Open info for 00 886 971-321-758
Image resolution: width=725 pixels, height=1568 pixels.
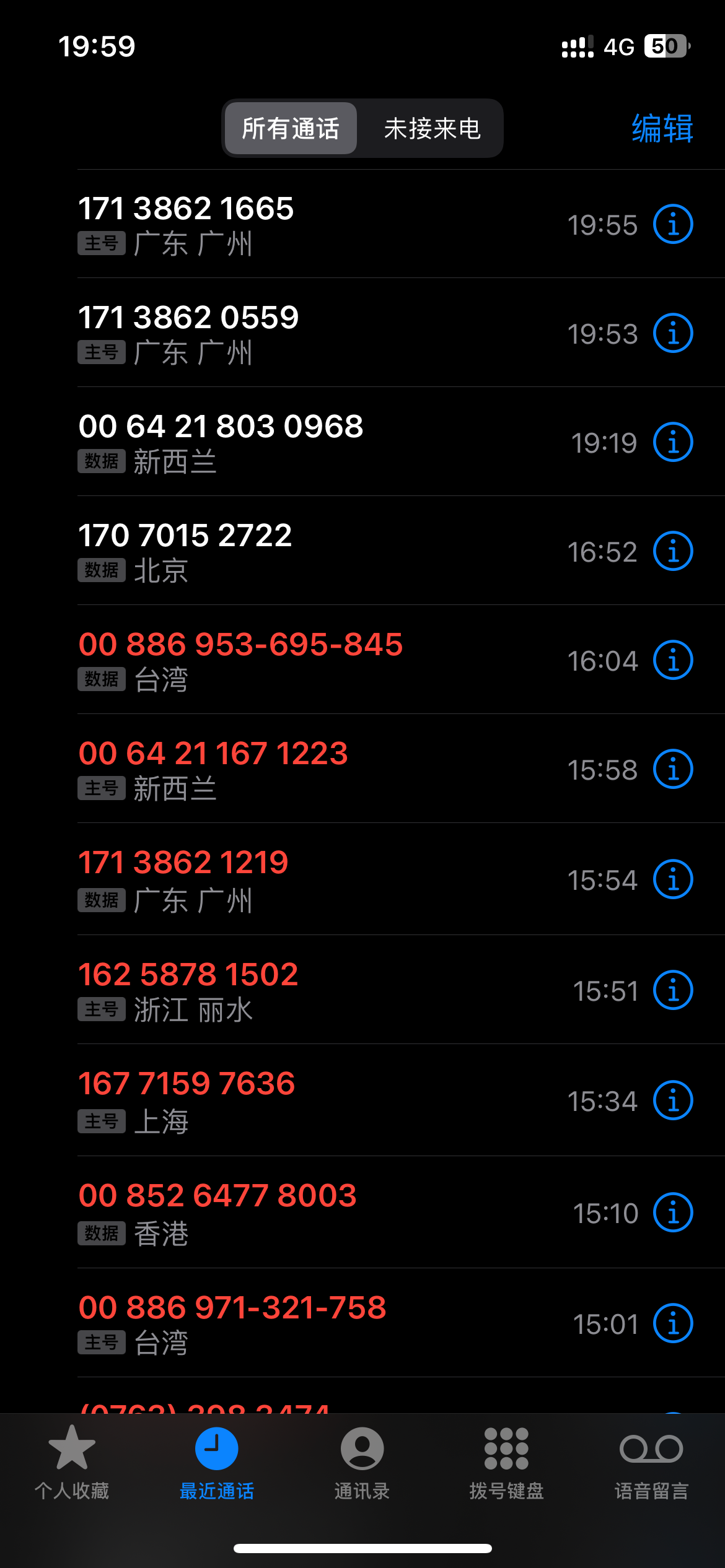click(x=673, y=1324)
